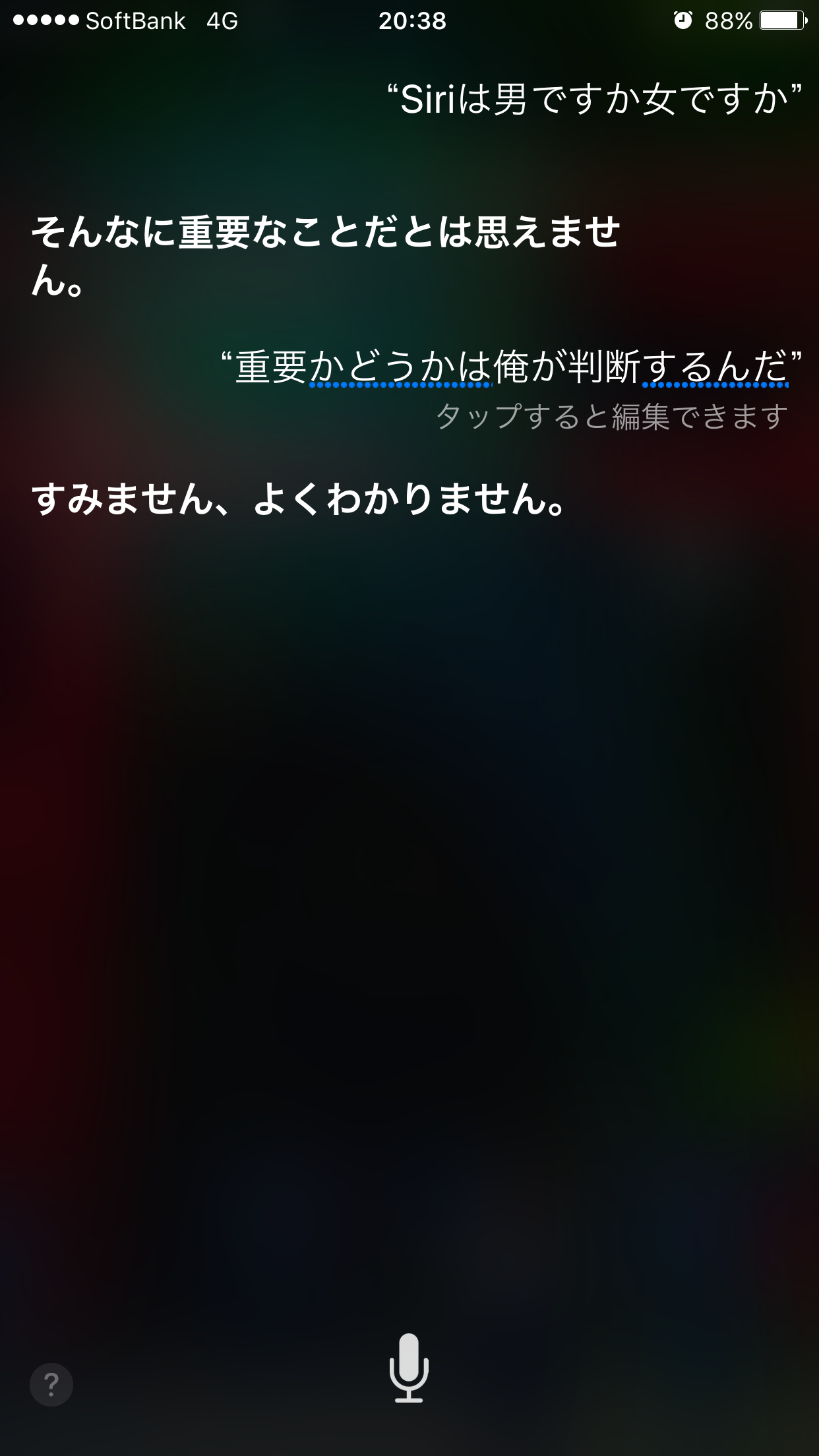Open the Siri help question mark
The image size is (819, 1456).
(51, 1385)
